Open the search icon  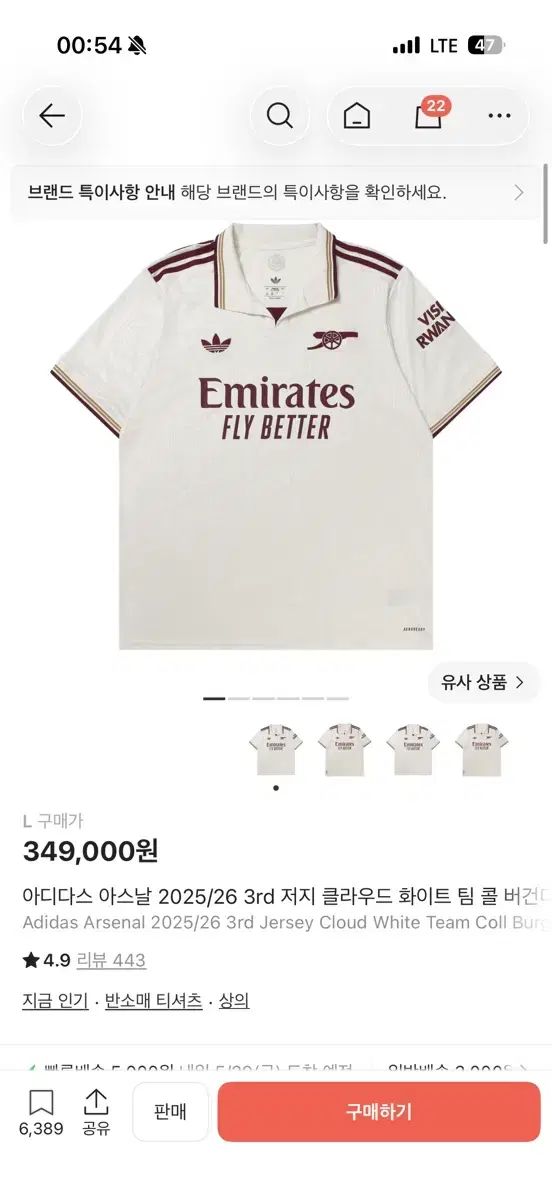click(x=280, y=116)
